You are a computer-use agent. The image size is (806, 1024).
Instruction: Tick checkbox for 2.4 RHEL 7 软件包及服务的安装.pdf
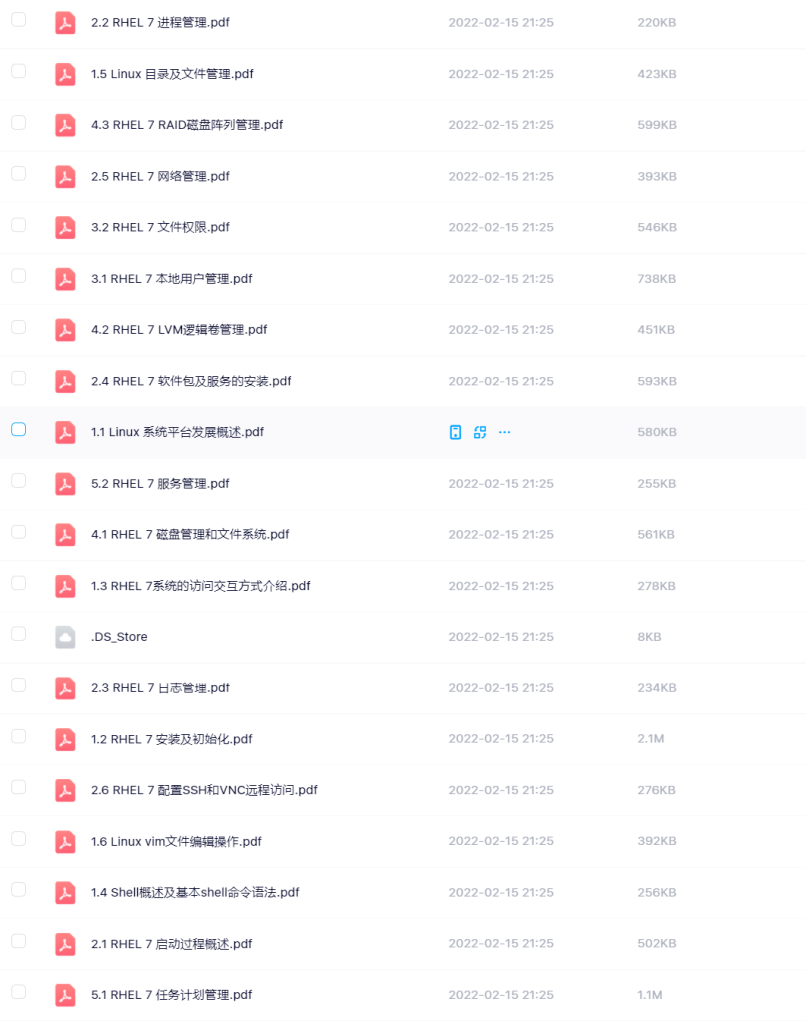pyautogui.click(x=19, y=379)
